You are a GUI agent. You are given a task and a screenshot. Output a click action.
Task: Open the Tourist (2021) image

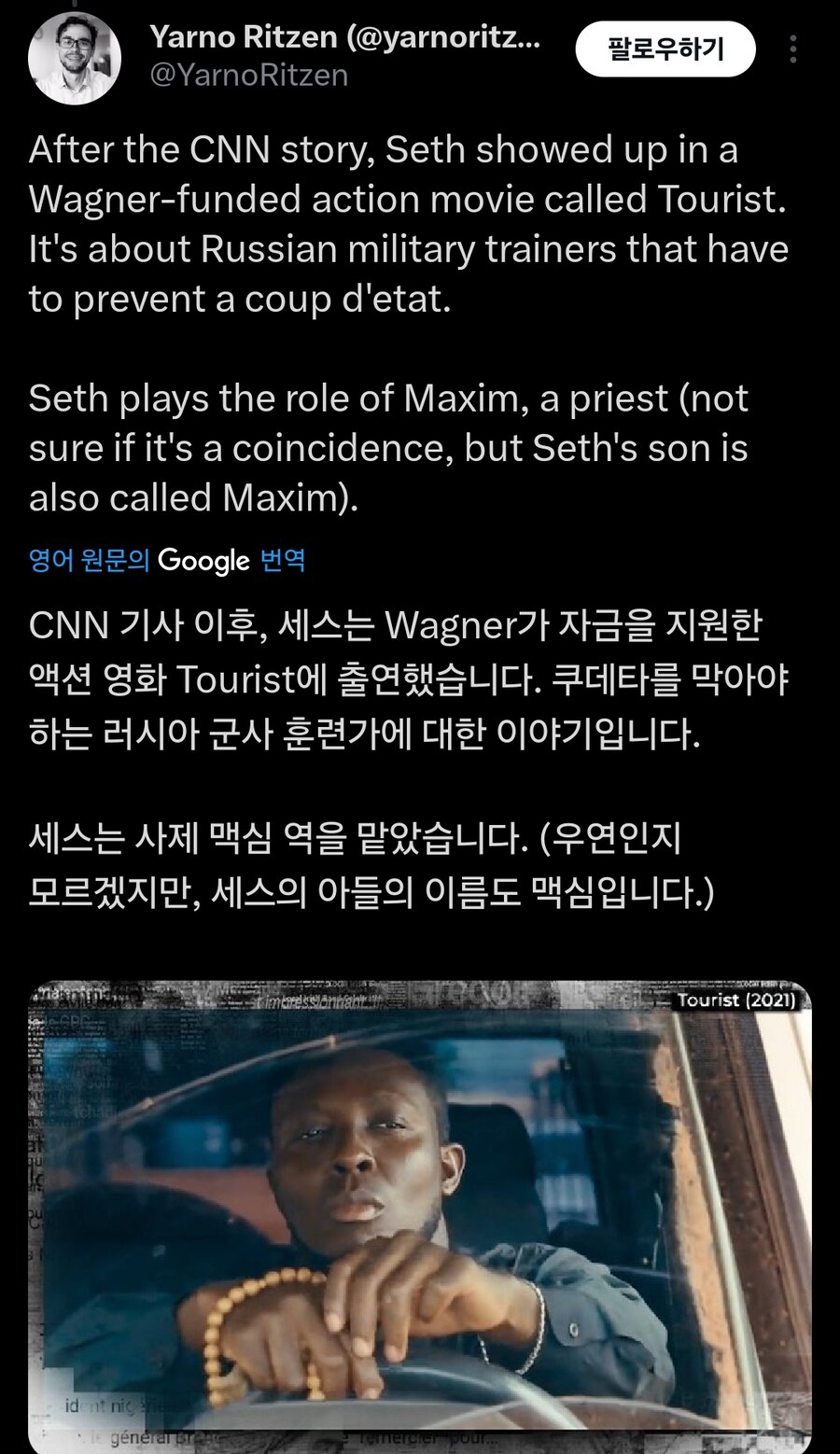[420, 1213]
